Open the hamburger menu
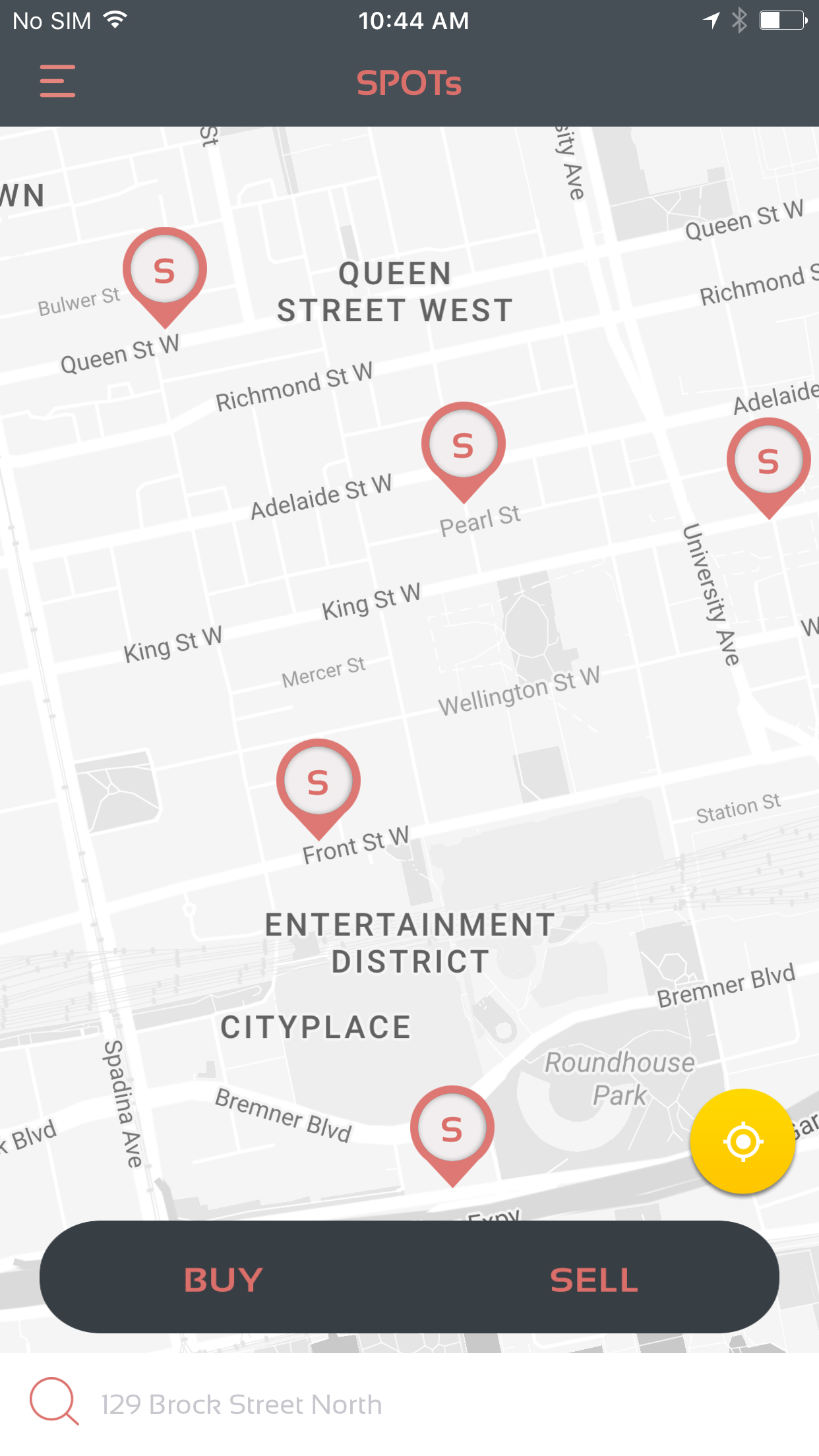The image size is (819, 1456). point(57,81)
